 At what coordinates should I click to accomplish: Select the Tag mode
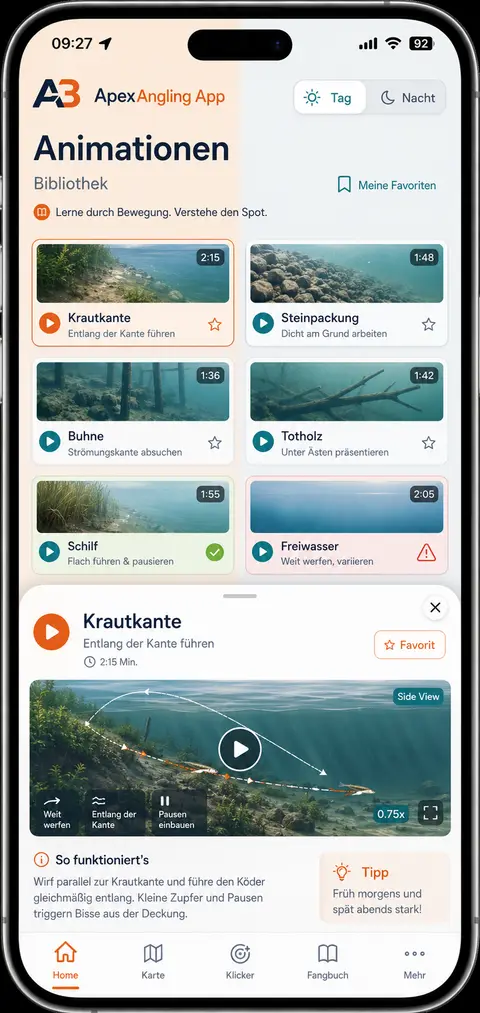[x=329, y=98]
